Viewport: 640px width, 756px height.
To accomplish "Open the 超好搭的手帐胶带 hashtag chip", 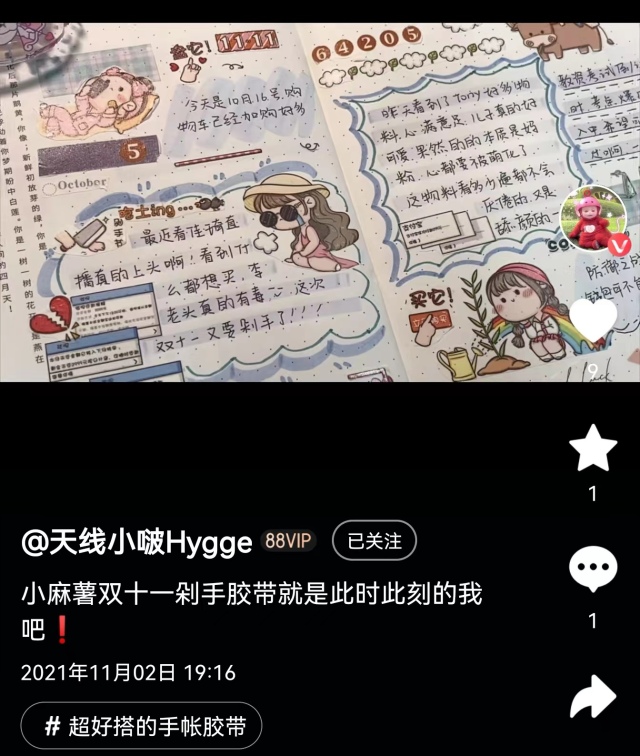I will [142, 726].
